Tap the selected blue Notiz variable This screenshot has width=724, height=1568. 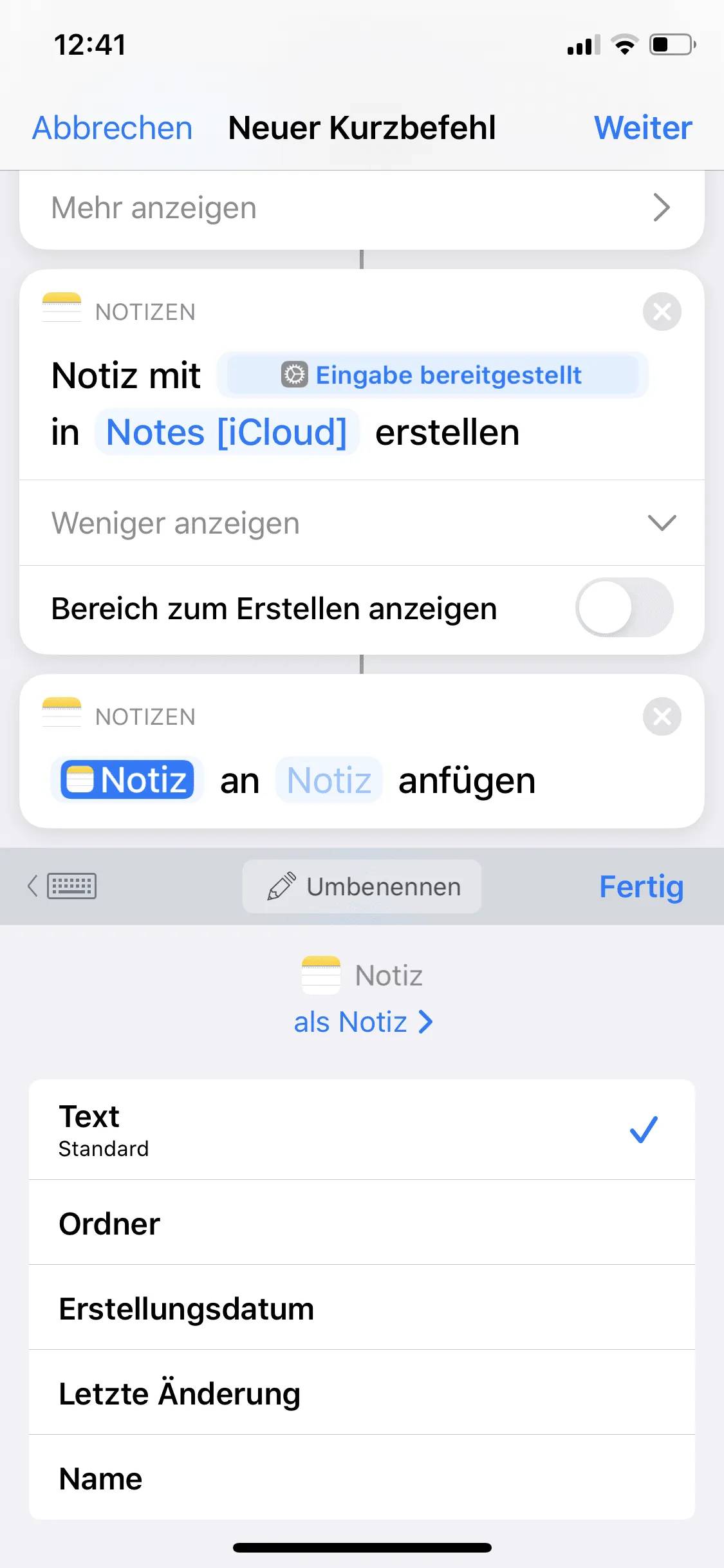pyautogui.click(x=127, y=780)
